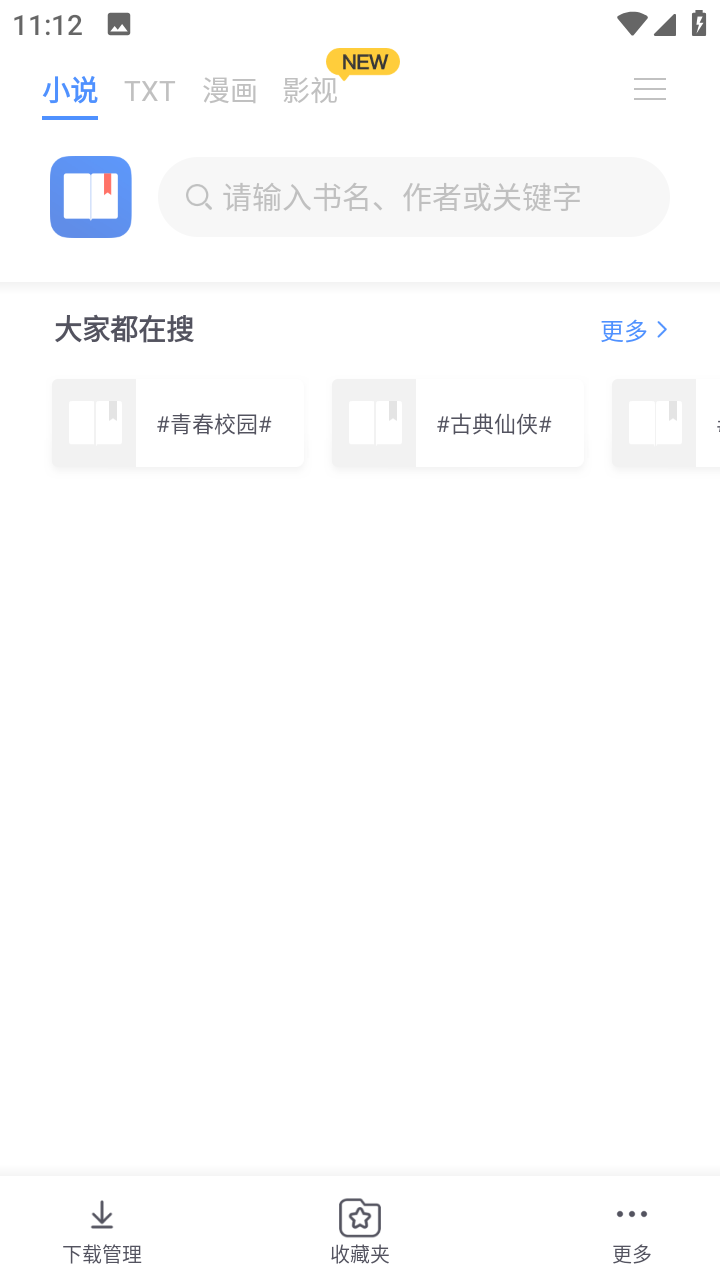
Task: Tap the download icon above 下载管理
Action: (101, 1215)
